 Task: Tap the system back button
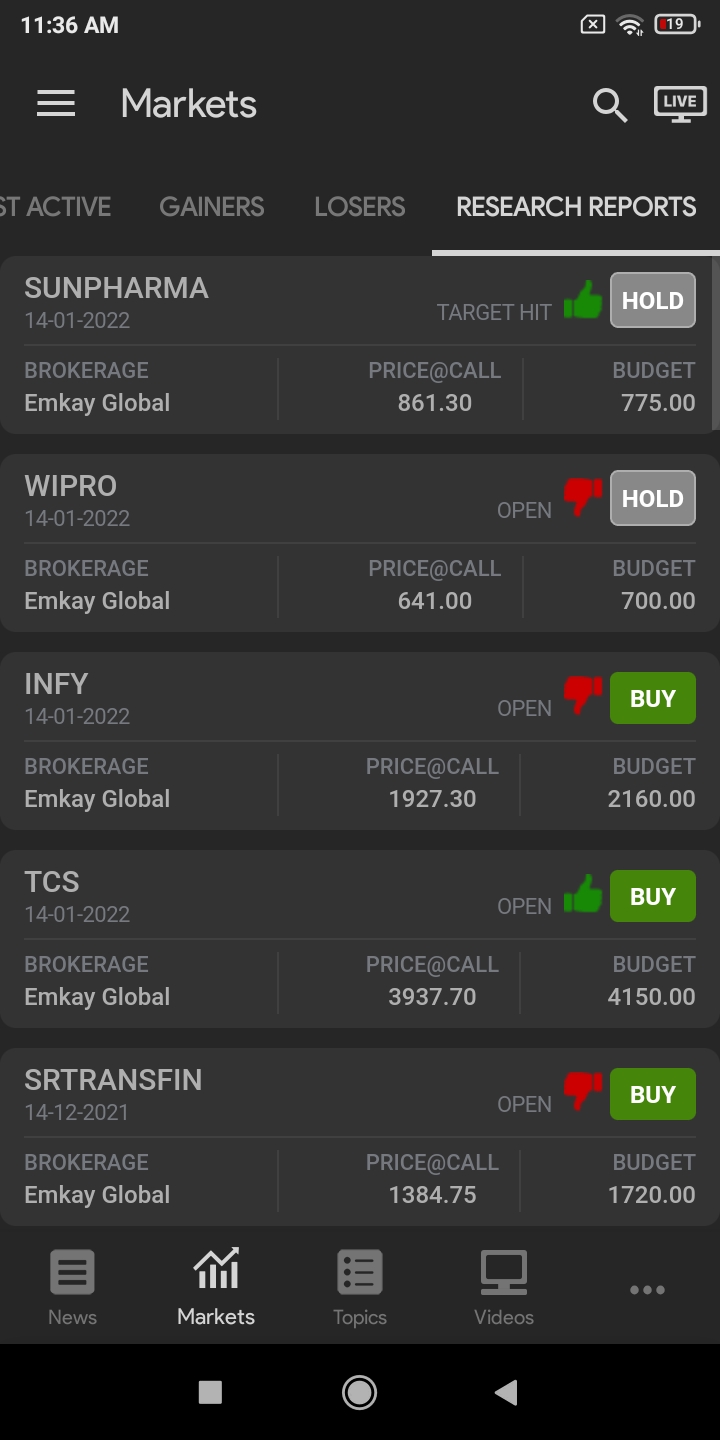[x=506, y=1392]
